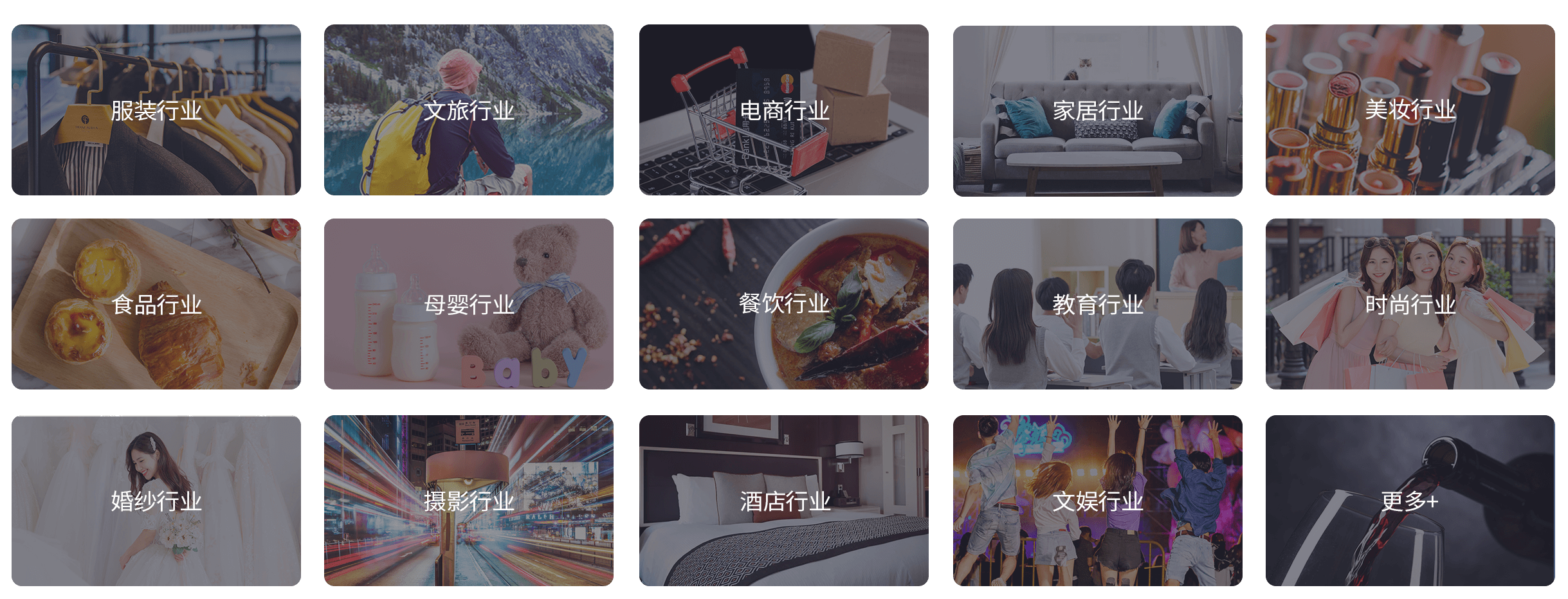The image size is (1568, 599).
Task: Open the 餐饮行业 tile
Action: (x=783, y=304)
